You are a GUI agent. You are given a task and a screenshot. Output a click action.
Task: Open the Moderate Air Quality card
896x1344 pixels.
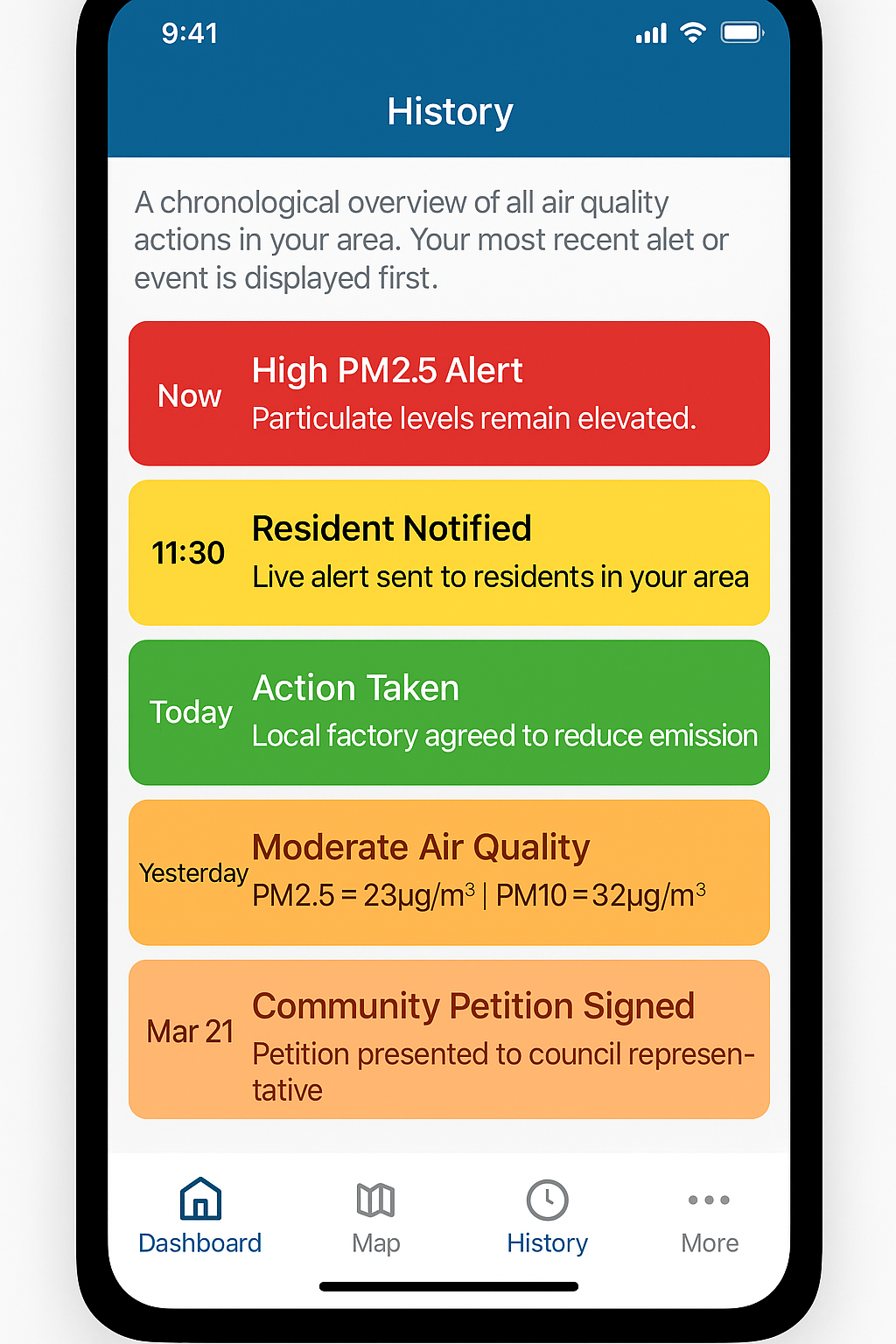tap(449, 871)
